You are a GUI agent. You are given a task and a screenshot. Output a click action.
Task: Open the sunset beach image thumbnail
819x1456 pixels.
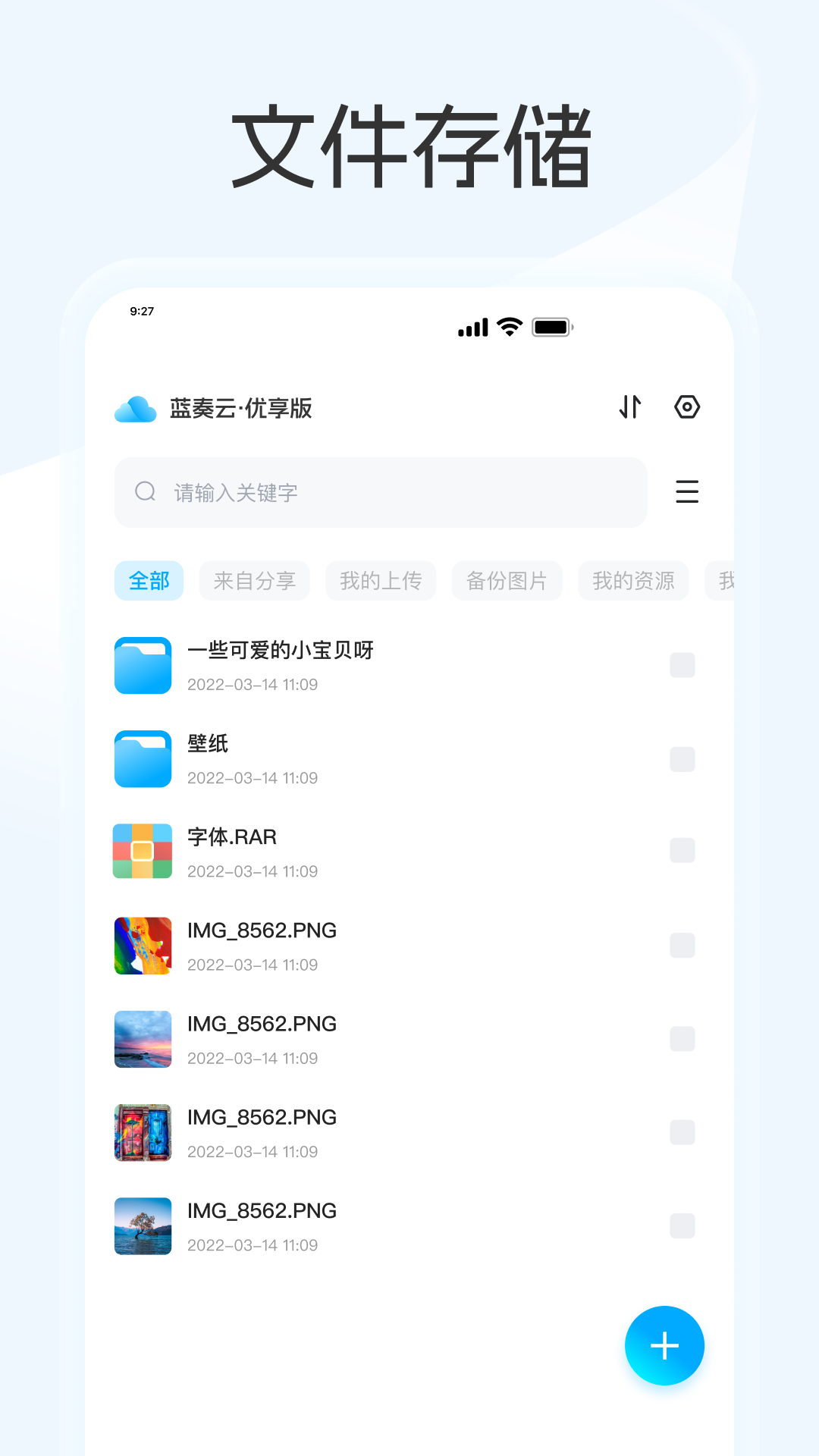142,1039
